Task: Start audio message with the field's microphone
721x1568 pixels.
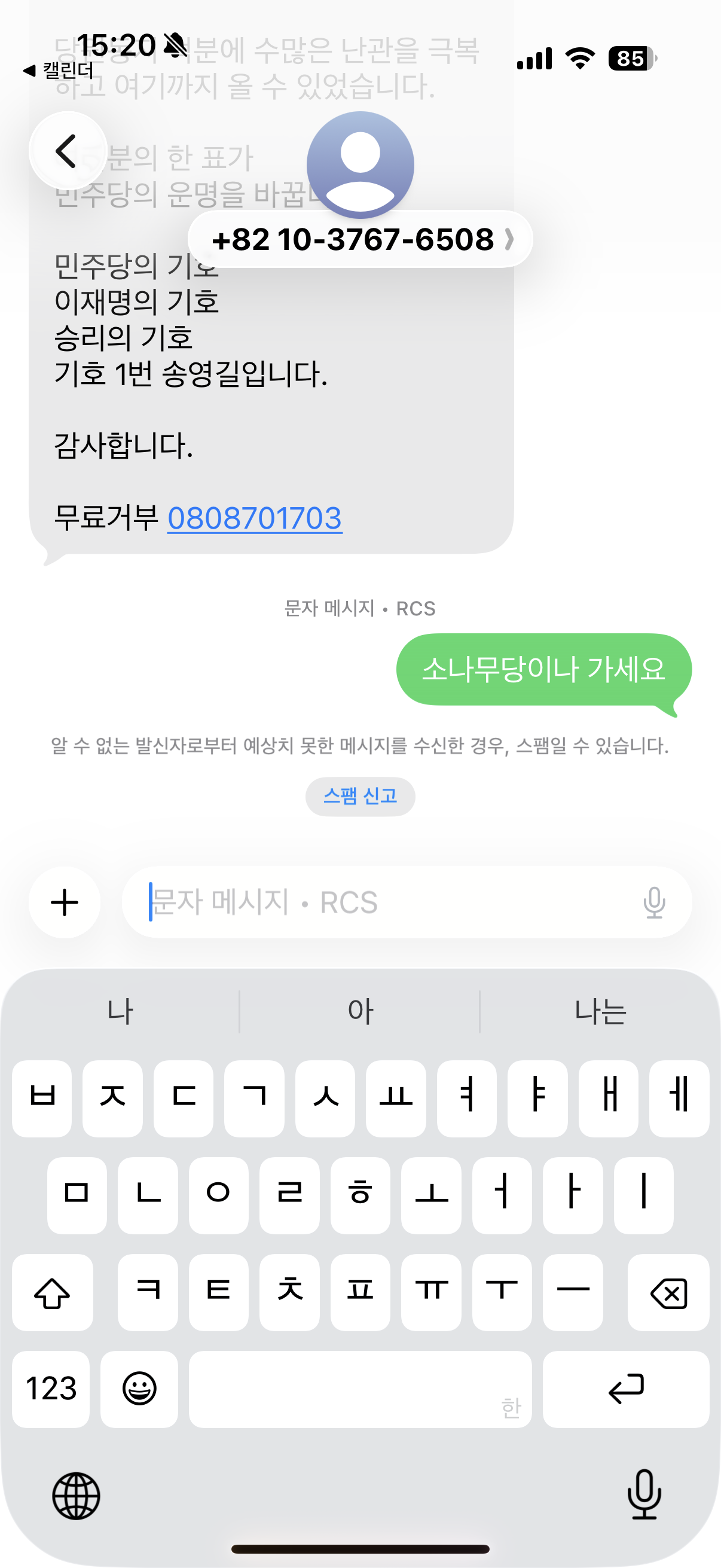Action: coord(654,902)
